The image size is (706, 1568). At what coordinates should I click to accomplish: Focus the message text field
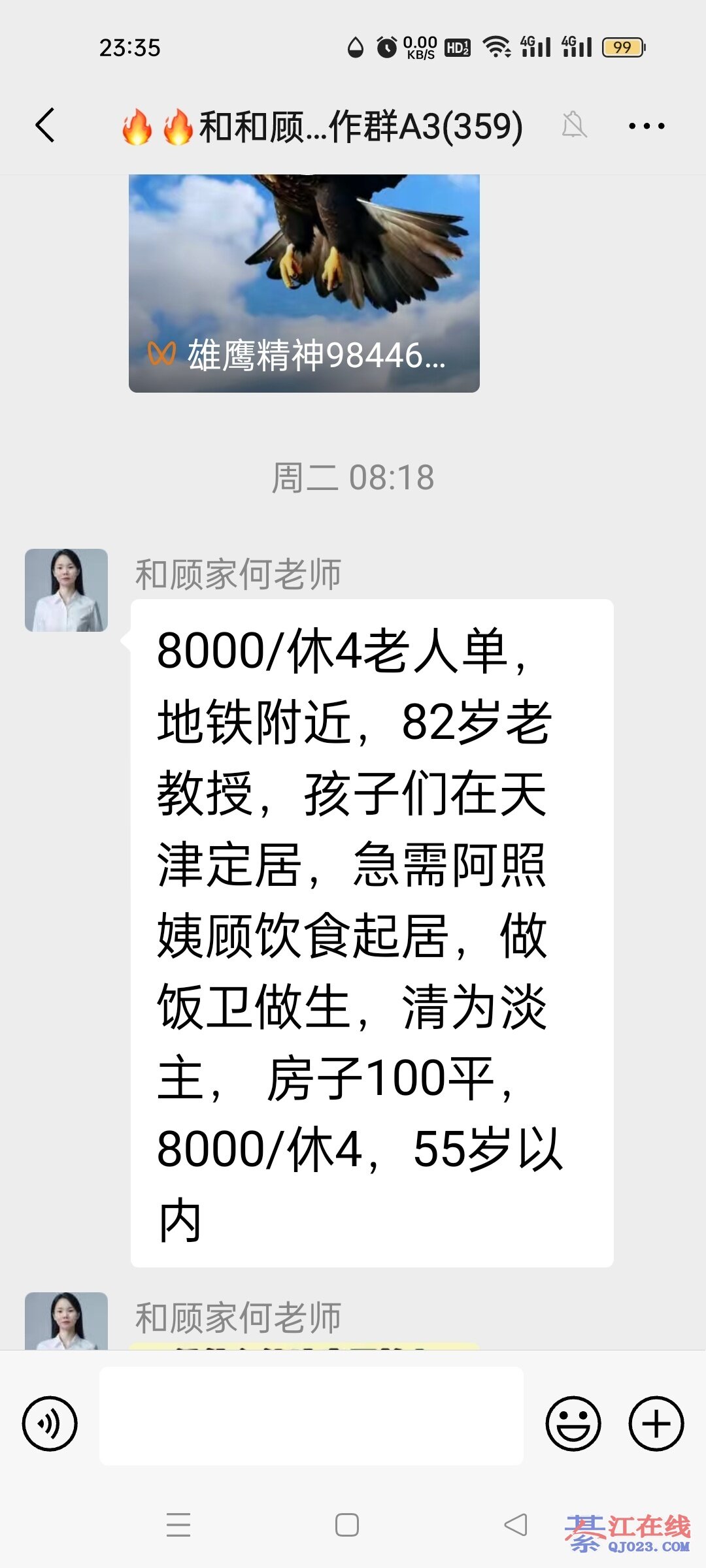tap(311, 1415)
